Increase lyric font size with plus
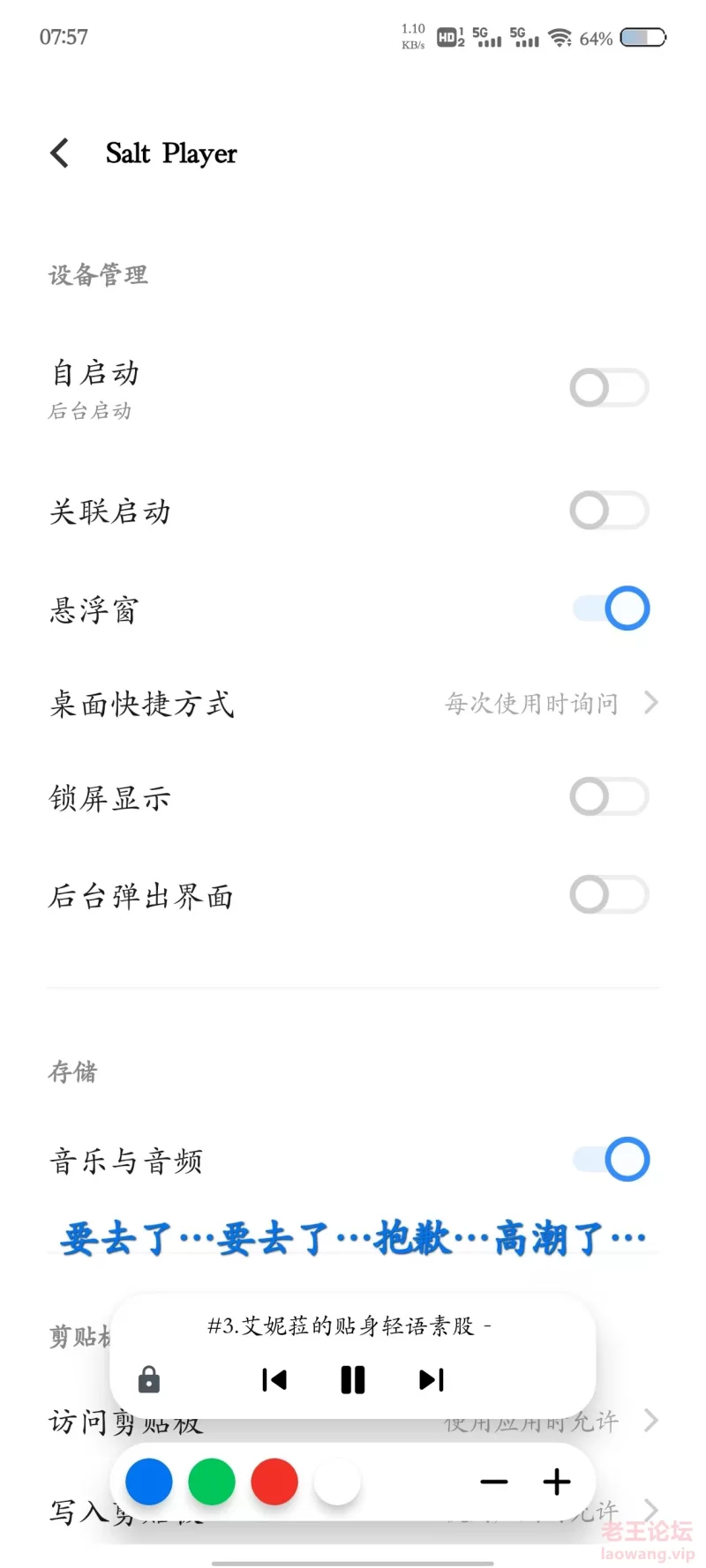This screenshot has width=706, height=1568. pos(557,1482)
